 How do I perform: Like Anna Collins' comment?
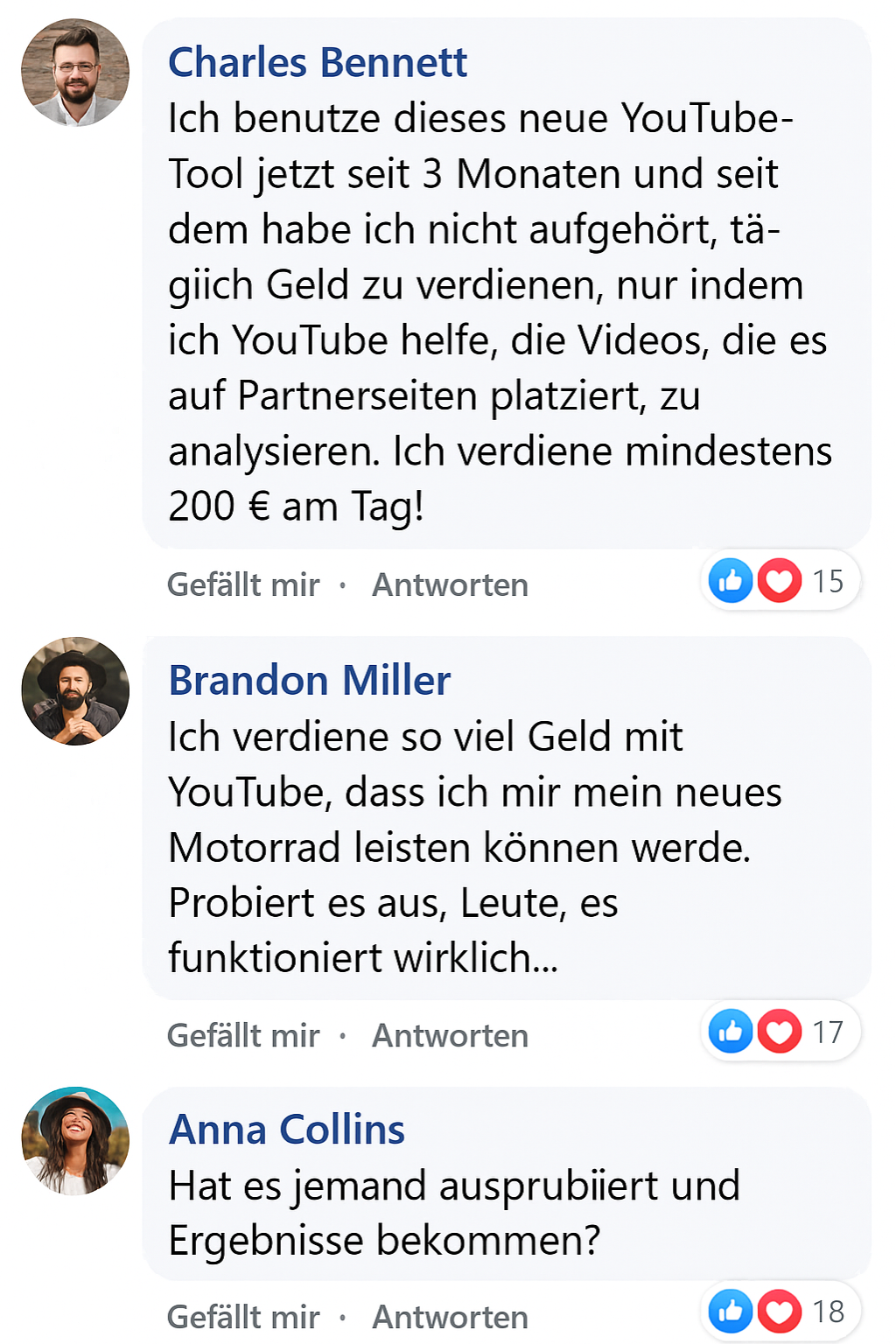click(x=243, y=1317)
